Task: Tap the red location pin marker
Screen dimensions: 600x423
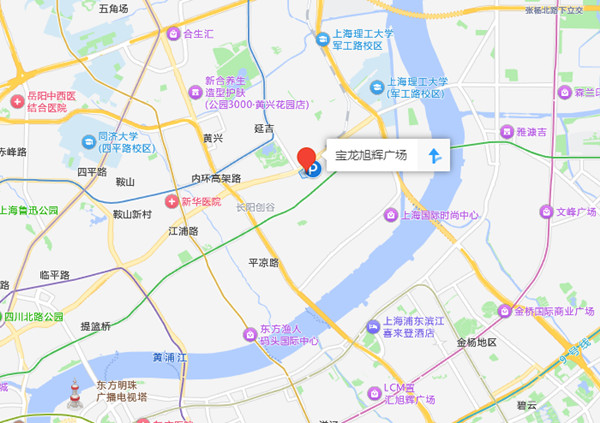Action: (x=307, y=159)
